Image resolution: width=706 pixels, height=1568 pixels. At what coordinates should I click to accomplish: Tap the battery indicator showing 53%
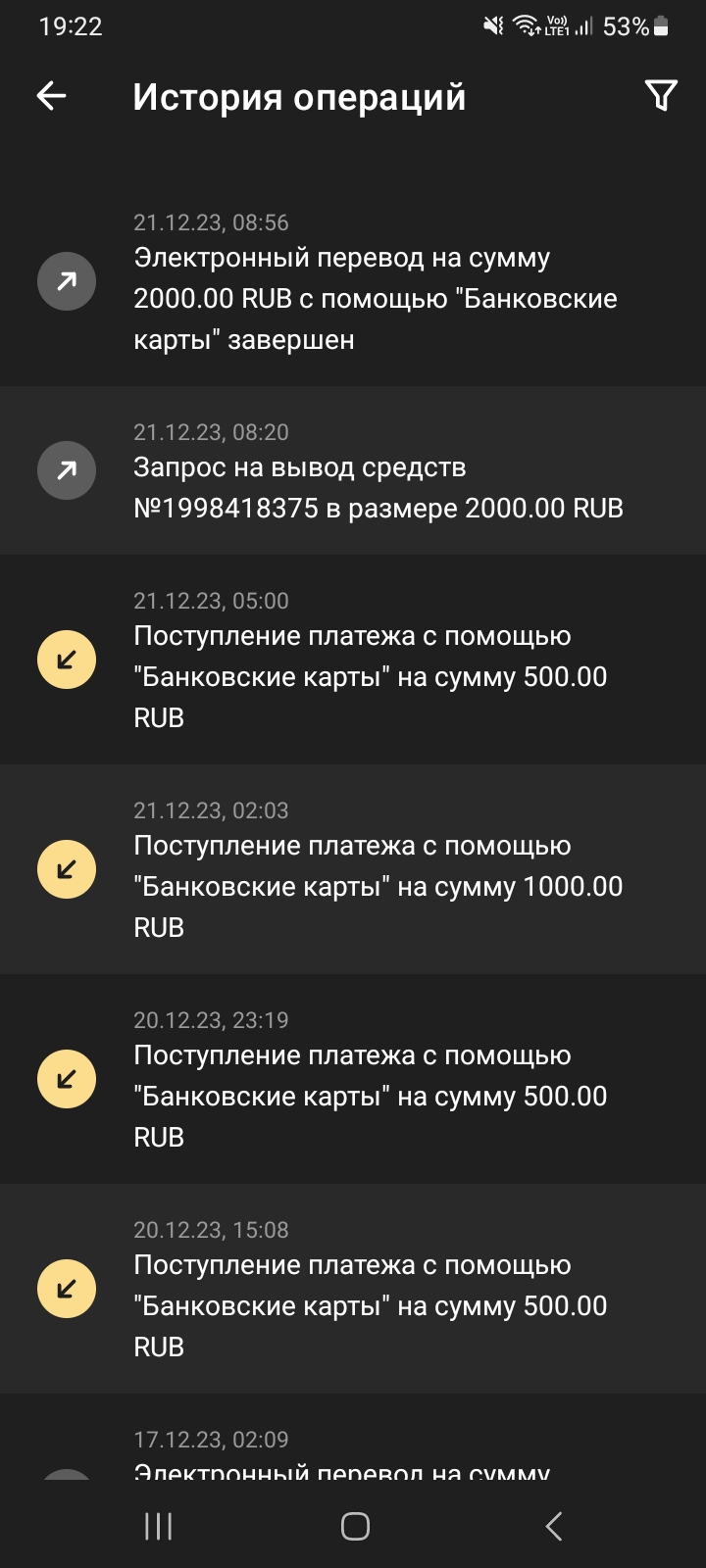pyautogui.click(x=635, y=26)
